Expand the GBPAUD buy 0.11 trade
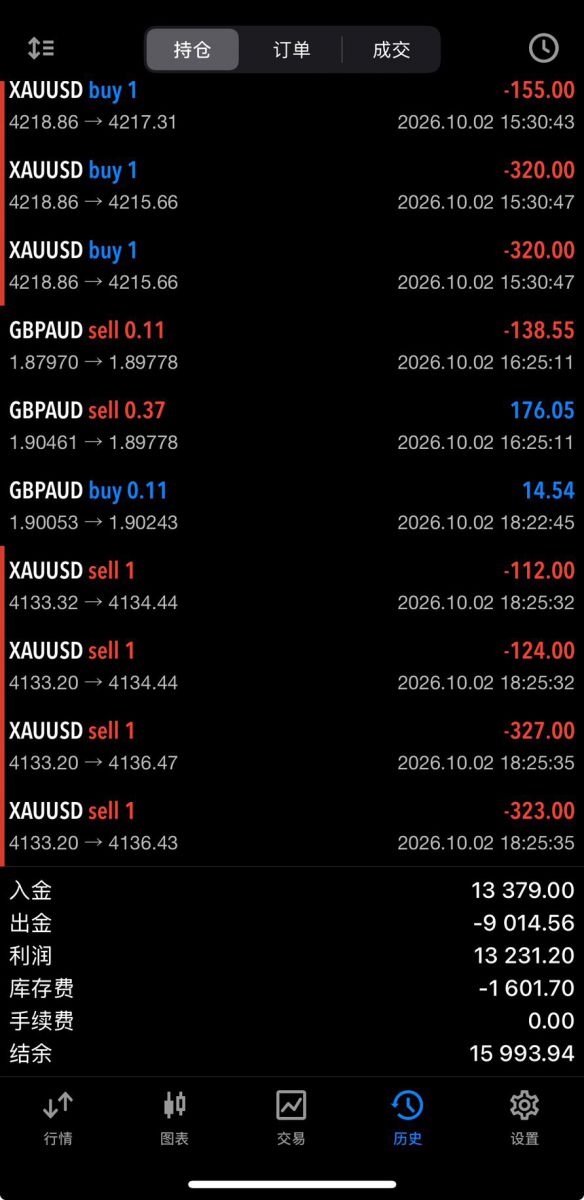 click(x=292, y=506)
